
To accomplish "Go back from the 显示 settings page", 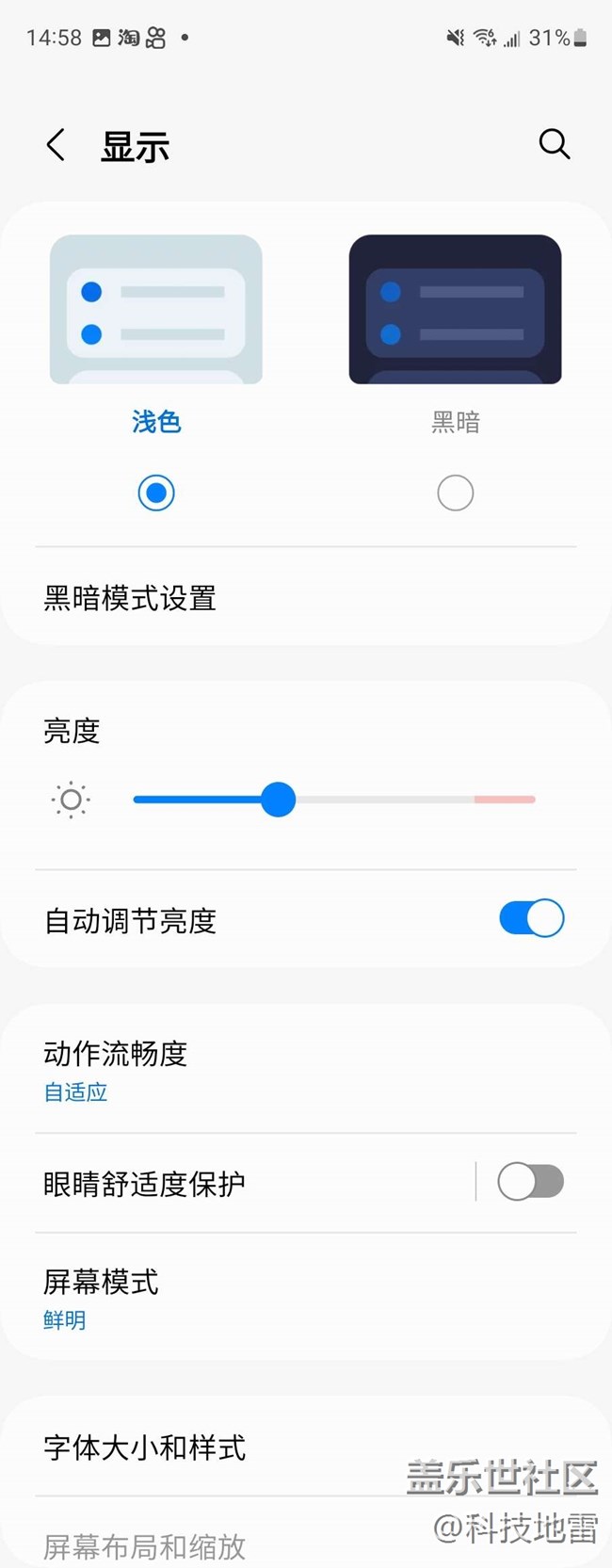I will click(x=56, y=146).
